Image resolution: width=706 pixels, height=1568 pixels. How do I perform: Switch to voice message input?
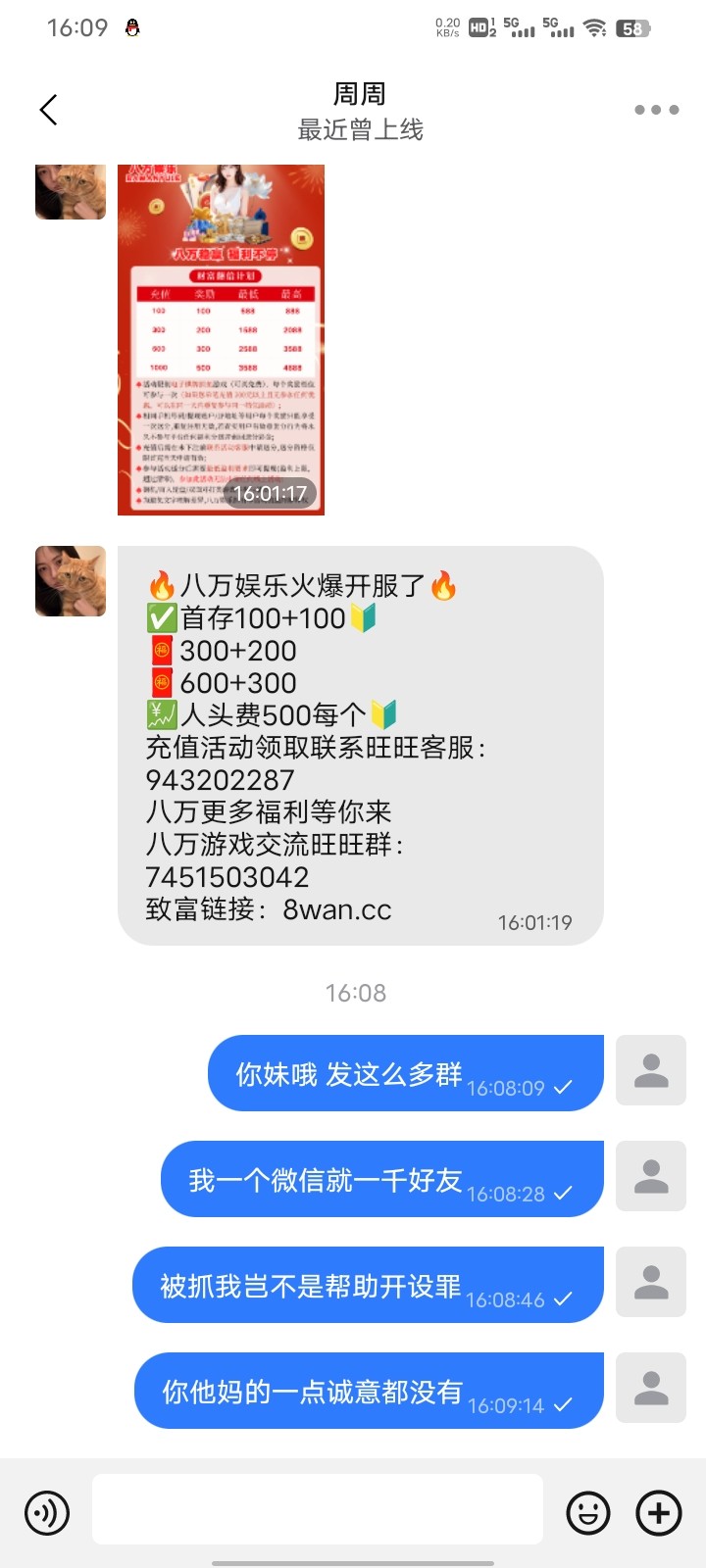(45, 1513)
